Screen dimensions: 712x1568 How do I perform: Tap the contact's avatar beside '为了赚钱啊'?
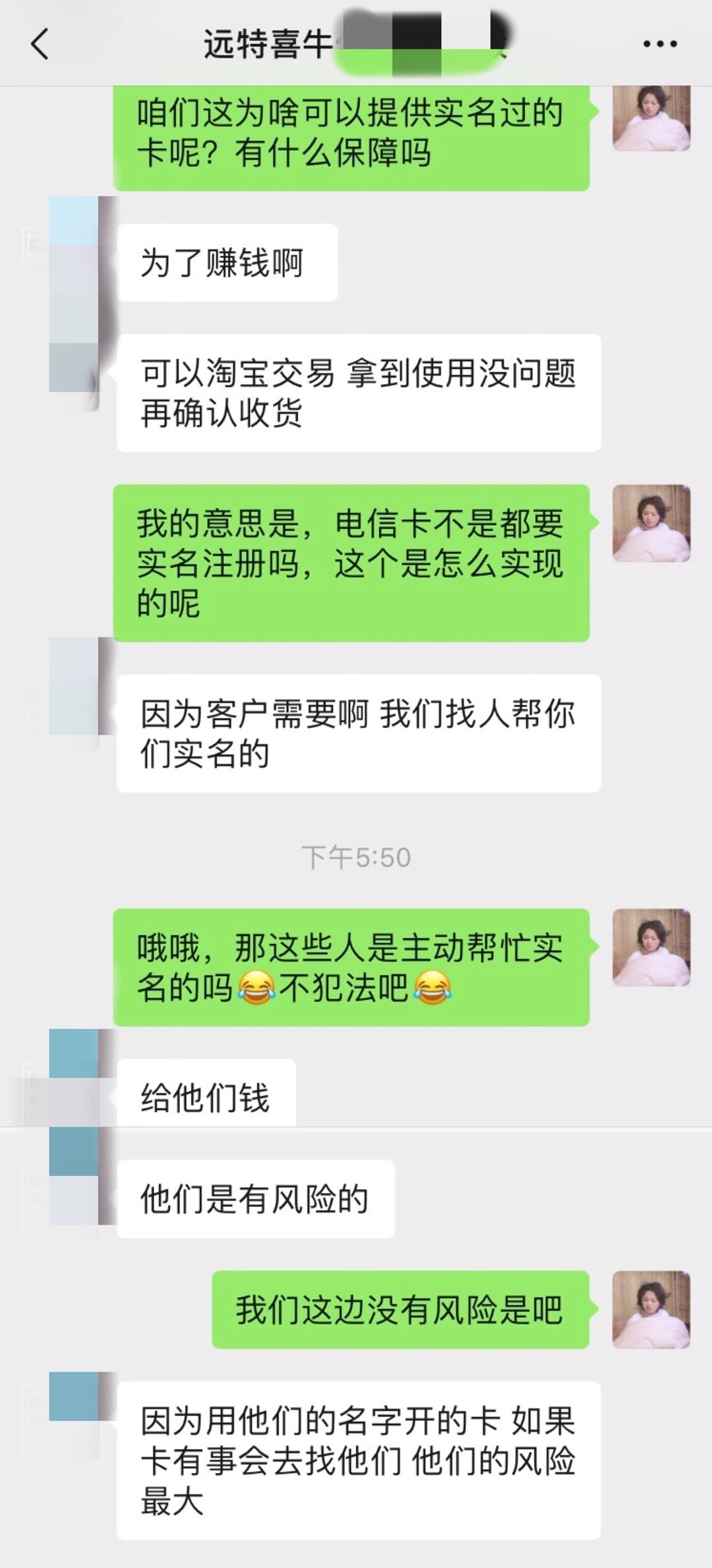74,264
